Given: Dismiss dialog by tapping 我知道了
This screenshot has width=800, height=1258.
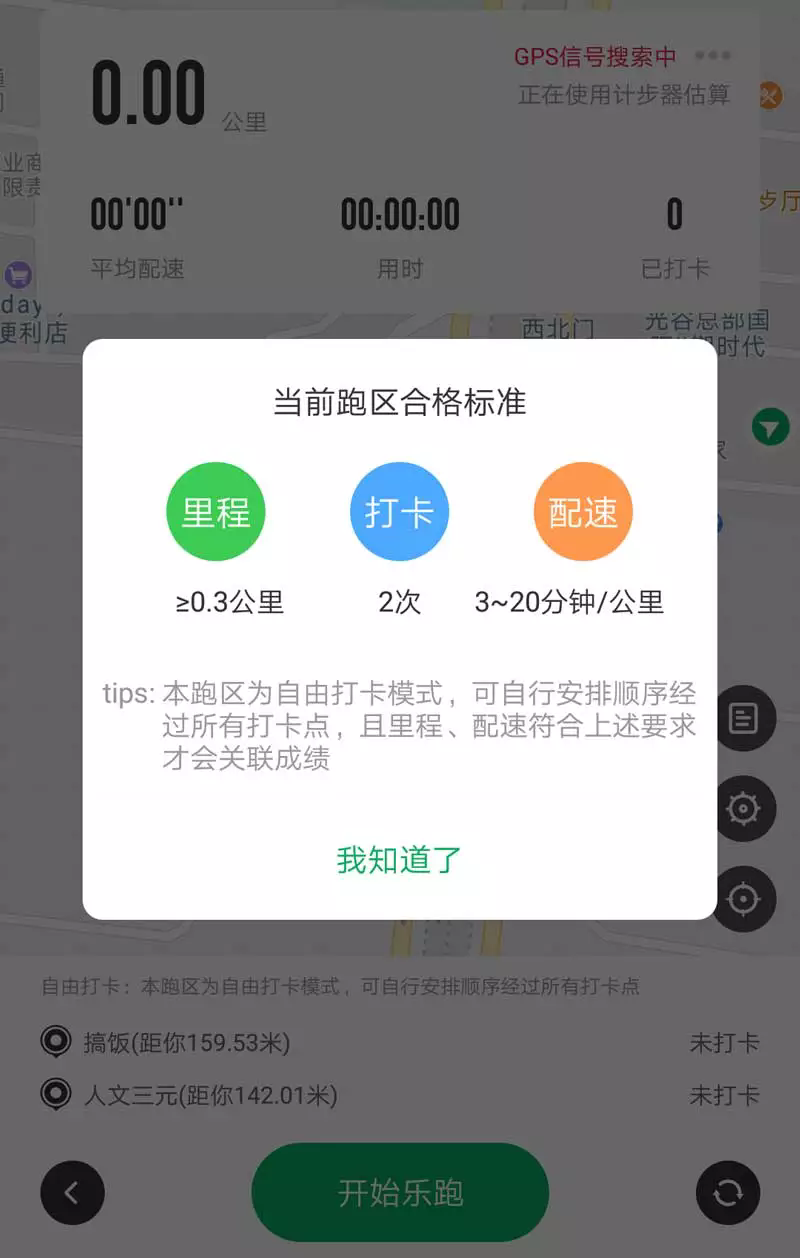Looking at the screenshot, I should click(x=398, y=859).
